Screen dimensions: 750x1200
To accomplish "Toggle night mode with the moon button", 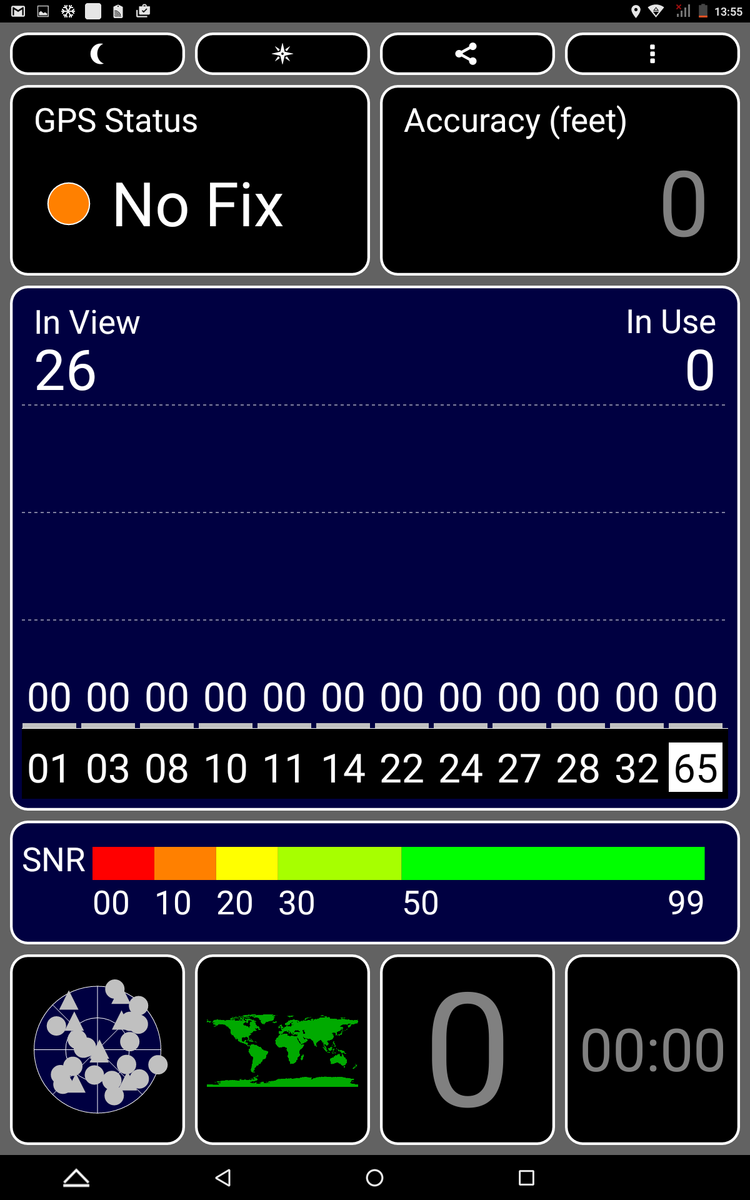I will (97, 54).
